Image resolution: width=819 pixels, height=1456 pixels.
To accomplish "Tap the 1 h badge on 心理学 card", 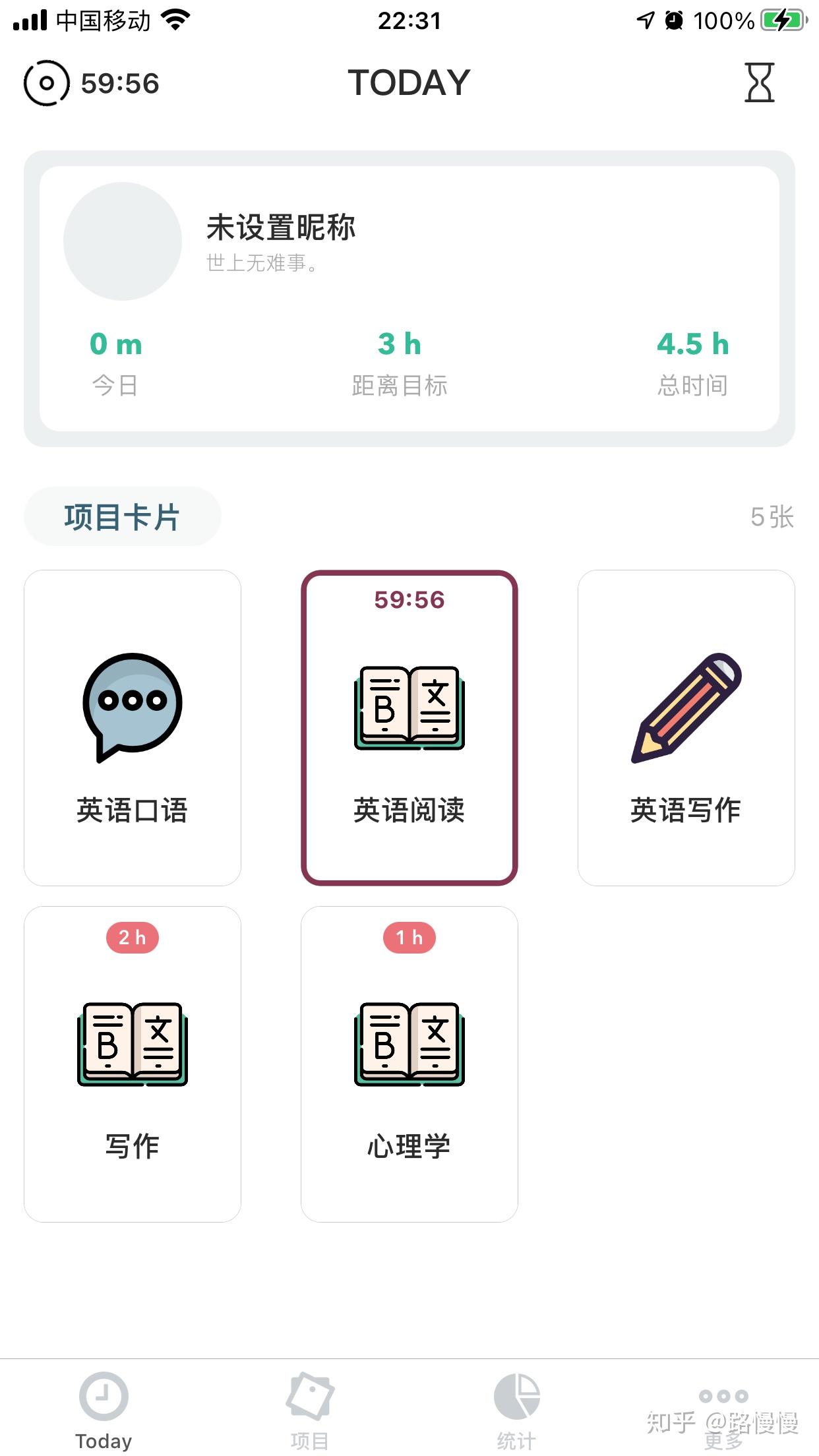I will (x=409, y=938).
